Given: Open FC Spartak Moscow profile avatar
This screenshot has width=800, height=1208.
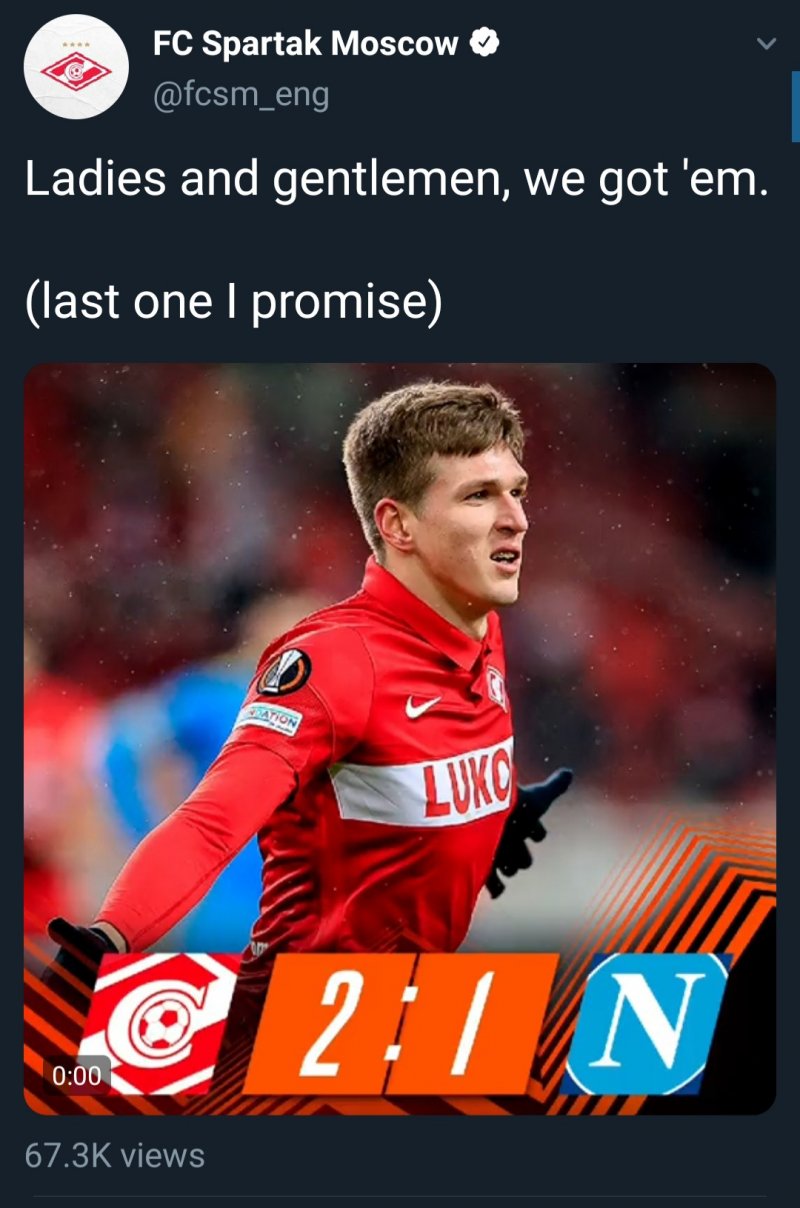Looking at the screenshot, I should 76,68.
